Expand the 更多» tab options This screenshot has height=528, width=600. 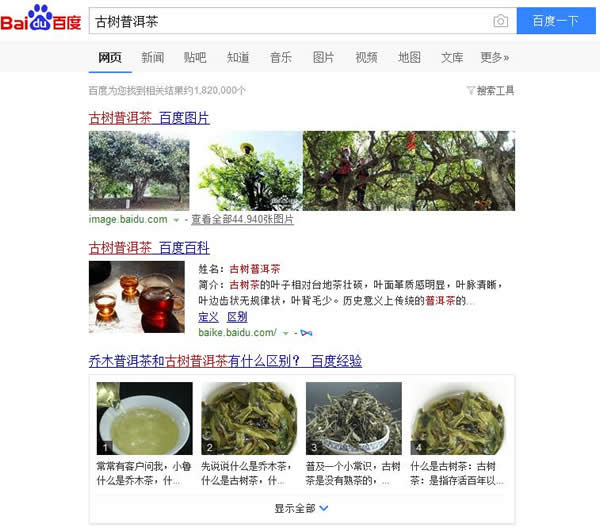tap(495, 58)
